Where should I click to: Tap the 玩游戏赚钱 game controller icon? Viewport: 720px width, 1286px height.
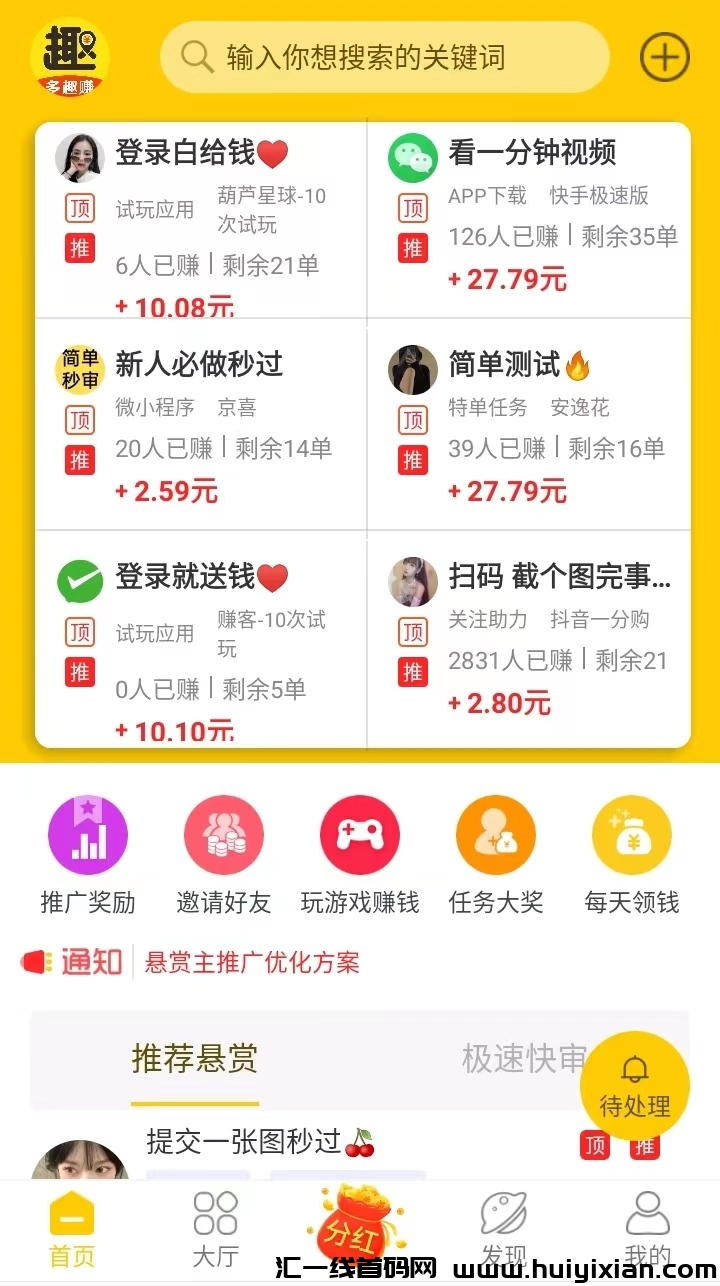(x=359, y=834)
